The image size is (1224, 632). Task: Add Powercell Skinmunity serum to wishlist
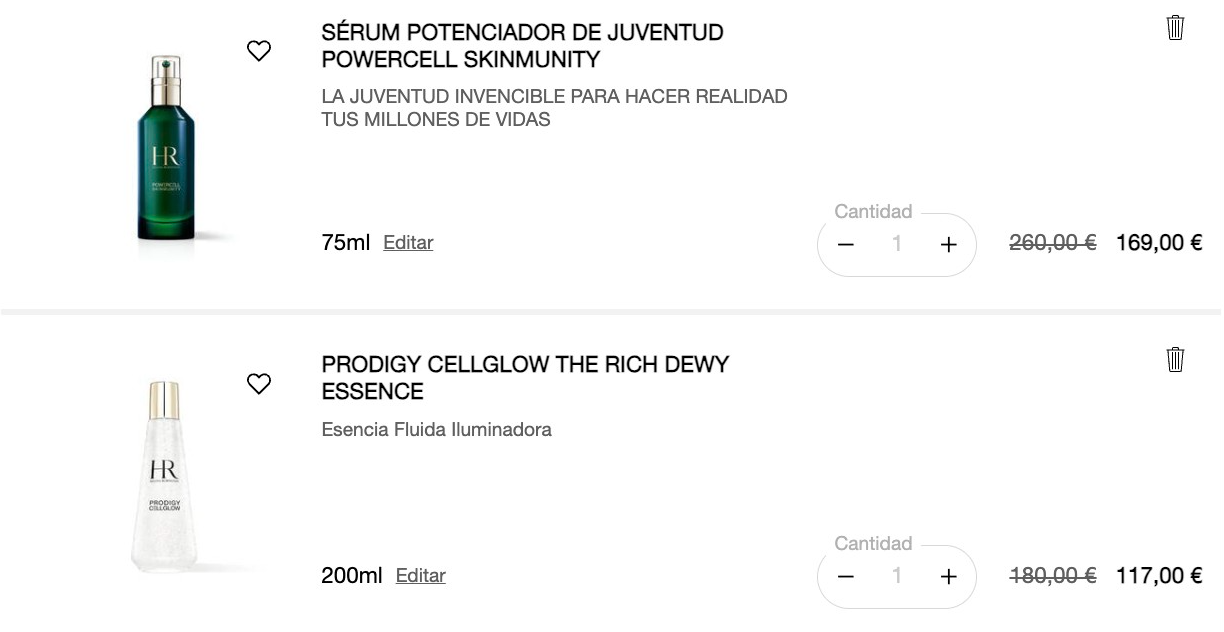coord(259,51)
